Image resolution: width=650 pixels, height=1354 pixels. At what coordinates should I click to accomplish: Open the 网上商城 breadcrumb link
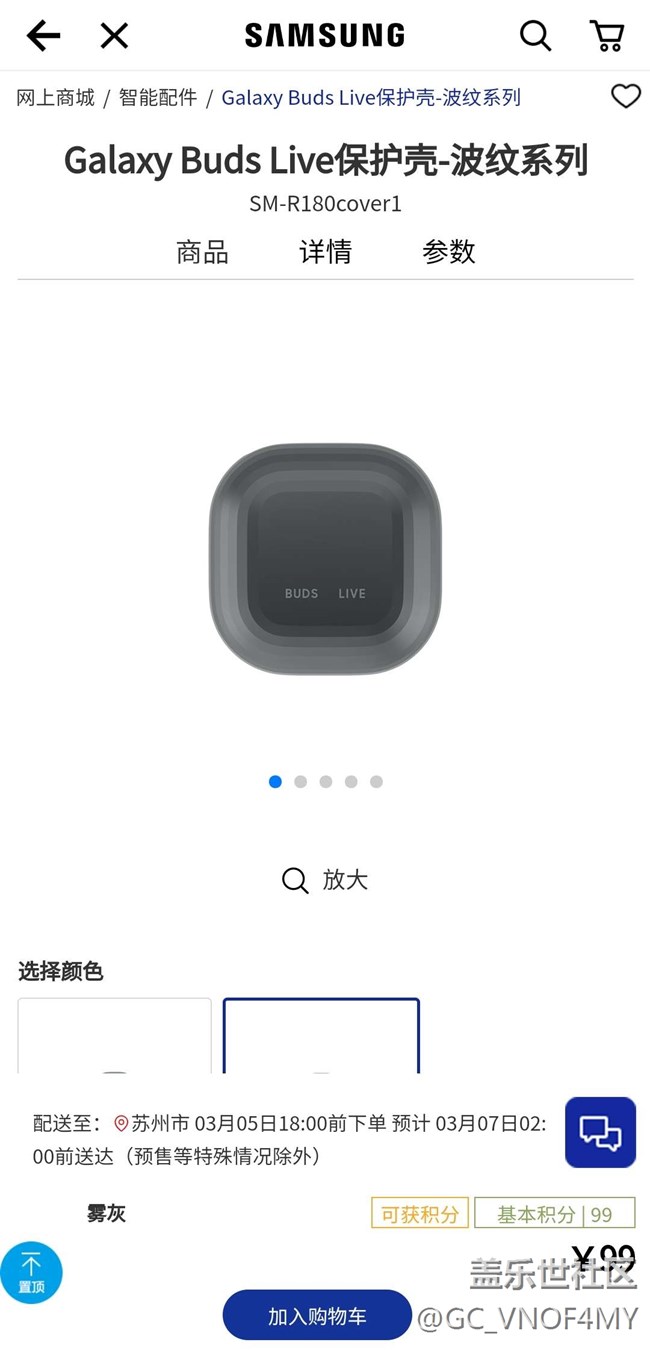pyautogui.click(x=56, y=98)
